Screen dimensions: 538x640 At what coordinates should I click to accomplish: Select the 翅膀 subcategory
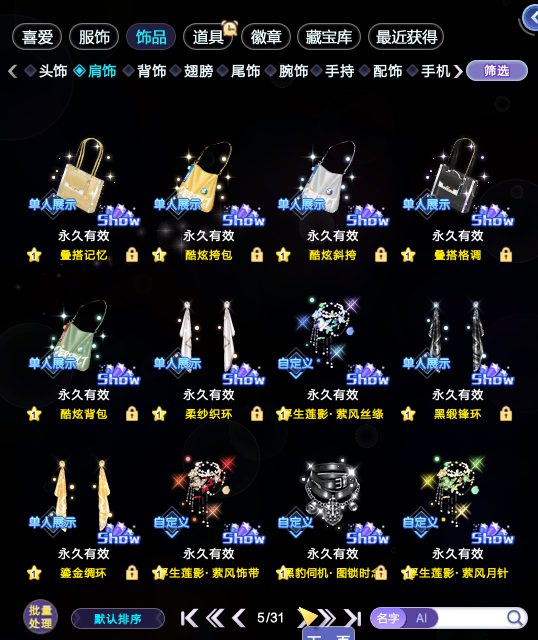coord(192,71)
